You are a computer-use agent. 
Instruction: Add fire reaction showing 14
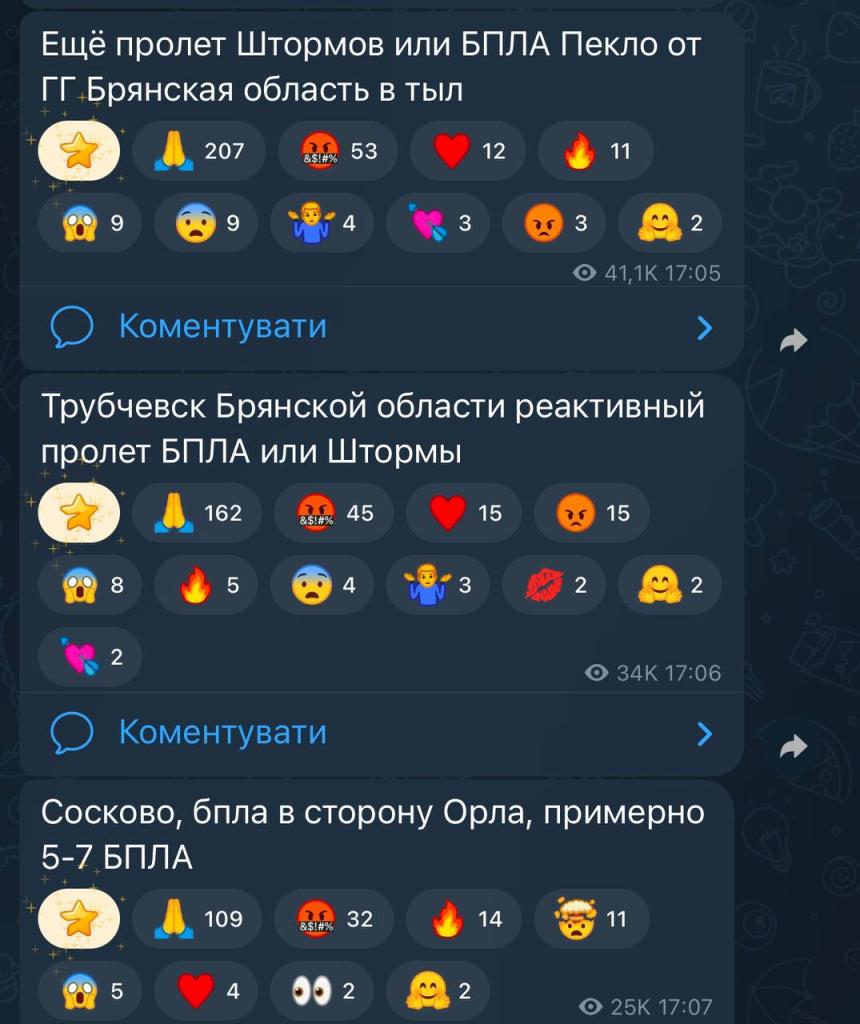click(x=464, y=918)
